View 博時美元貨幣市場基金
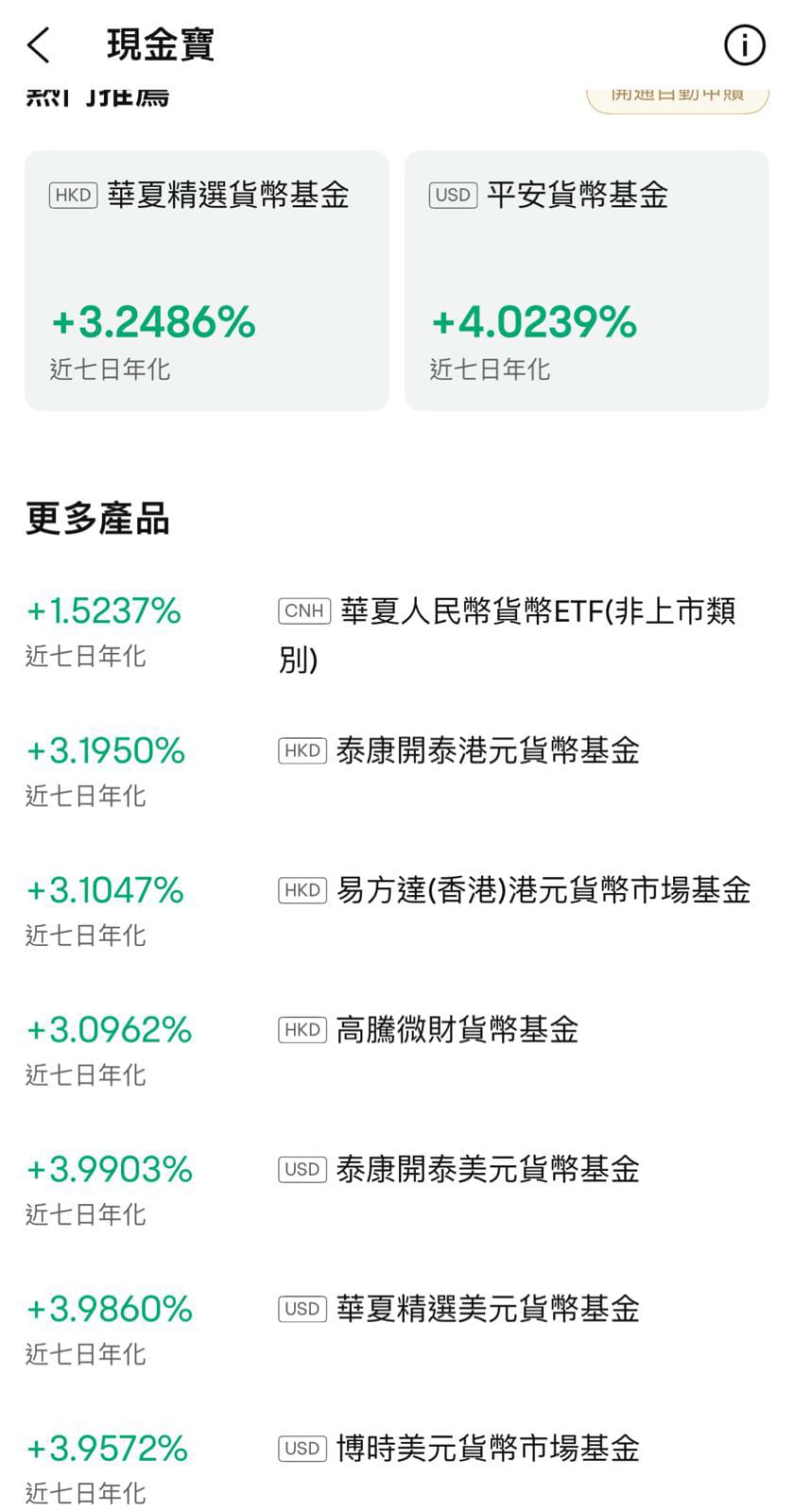The width and height of the screenshot is (794, 1512). point(397,1469)
